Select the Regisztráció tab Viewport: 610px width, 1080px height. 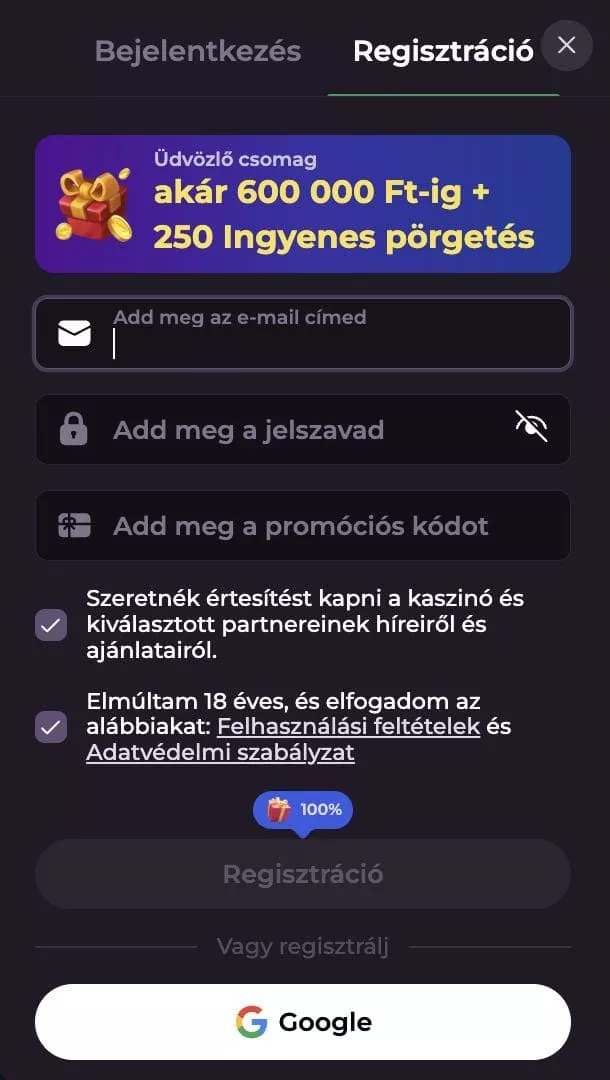pyautogui.click(x=442, y=51)
